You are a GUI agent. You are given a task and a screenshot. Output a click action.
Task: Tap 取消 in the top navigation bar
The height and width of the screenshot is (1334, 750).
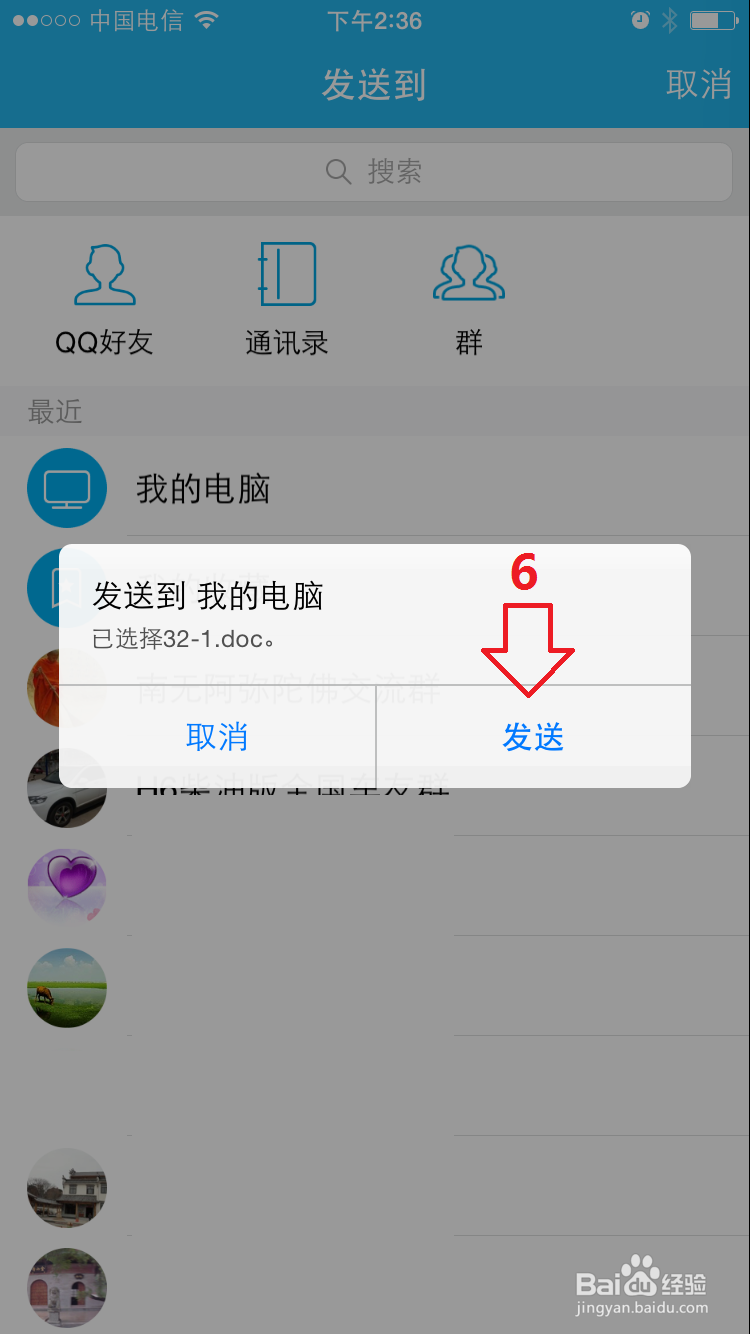700,85
